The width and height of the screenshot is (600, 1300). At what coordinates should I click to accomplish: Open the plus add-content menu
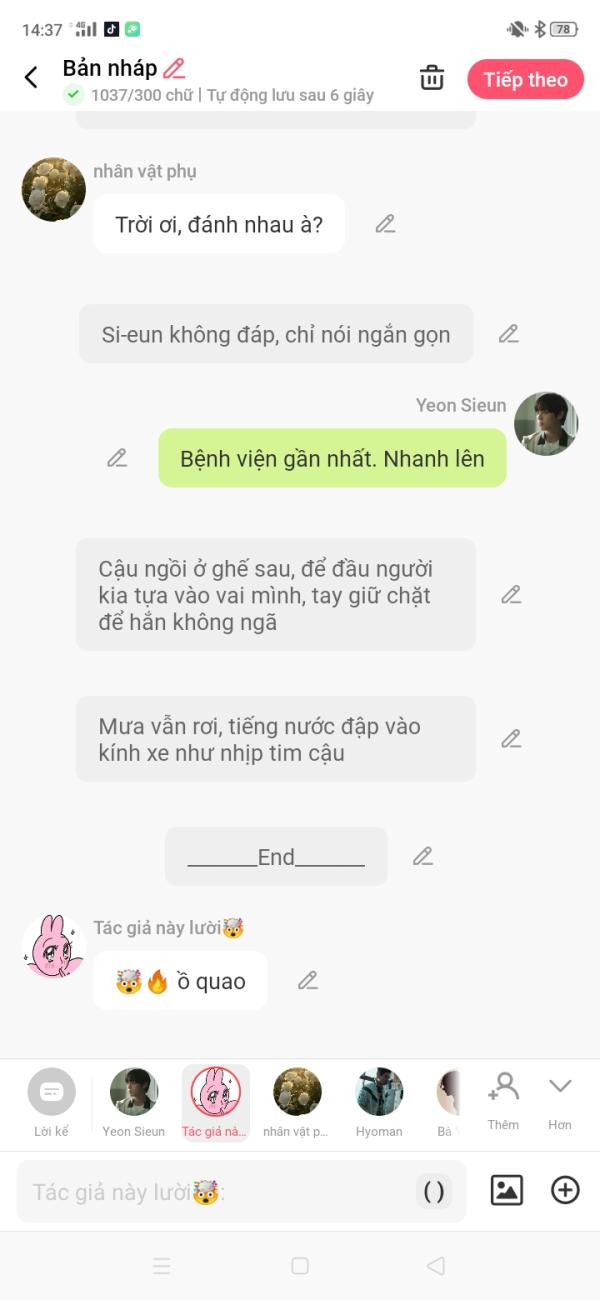(565, 1190)
